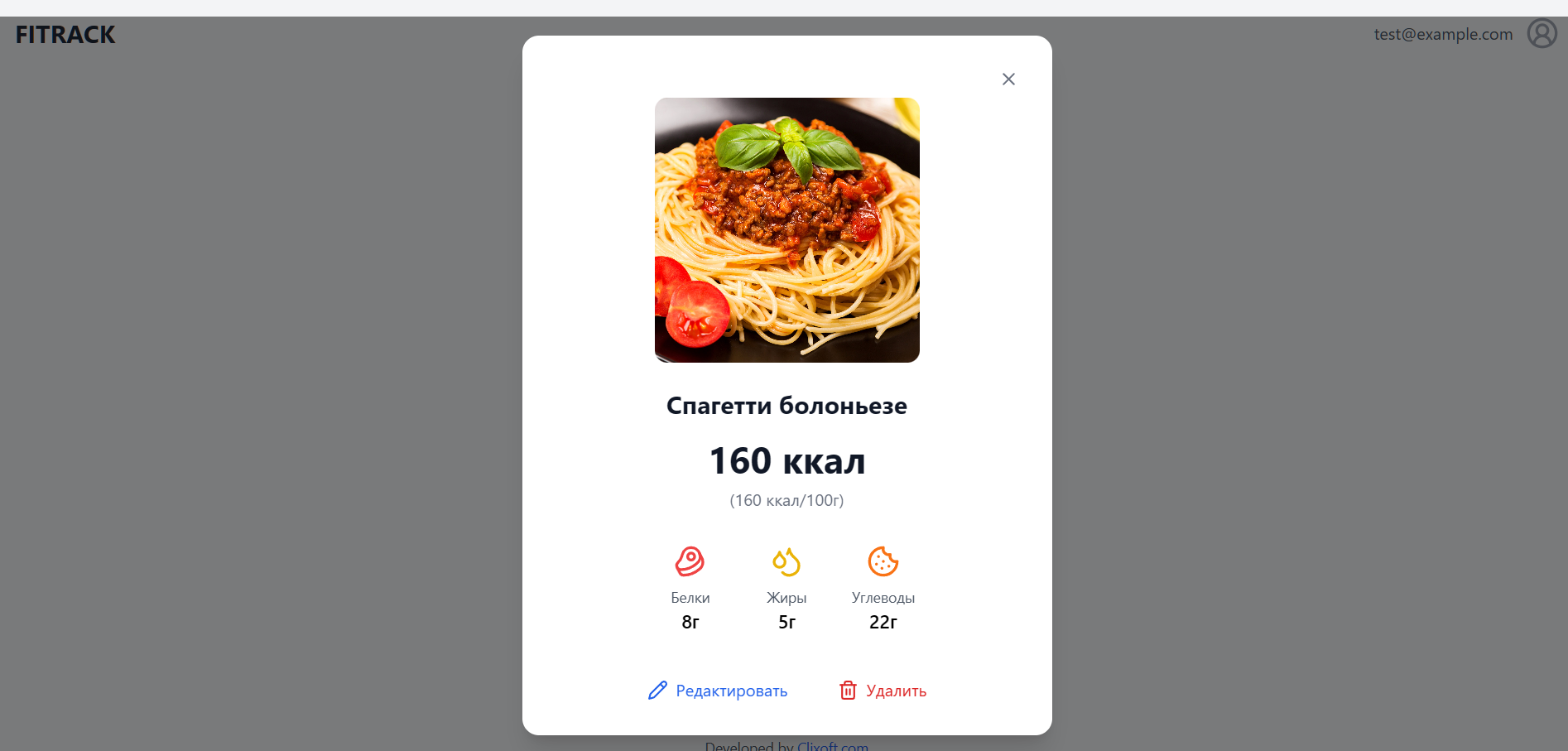Delete the dish with Удалить
Screen dimensions: 1568x751
point(883,691)
